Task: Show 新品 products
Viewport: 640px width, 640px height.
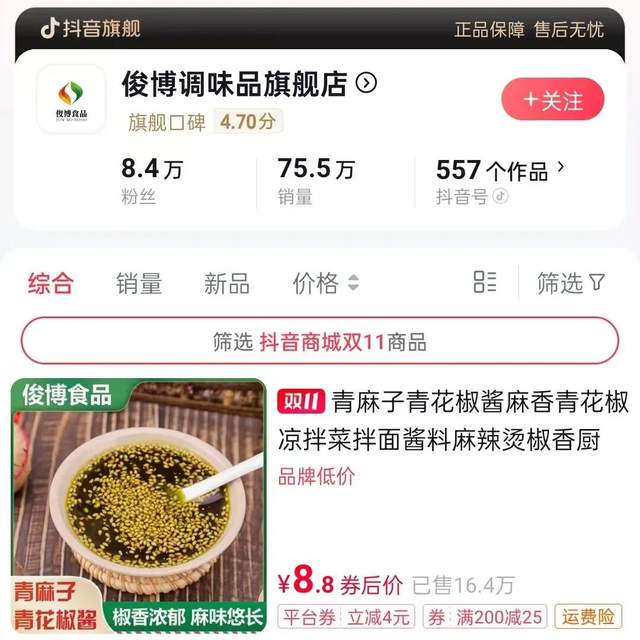Action: pos(227,283)
